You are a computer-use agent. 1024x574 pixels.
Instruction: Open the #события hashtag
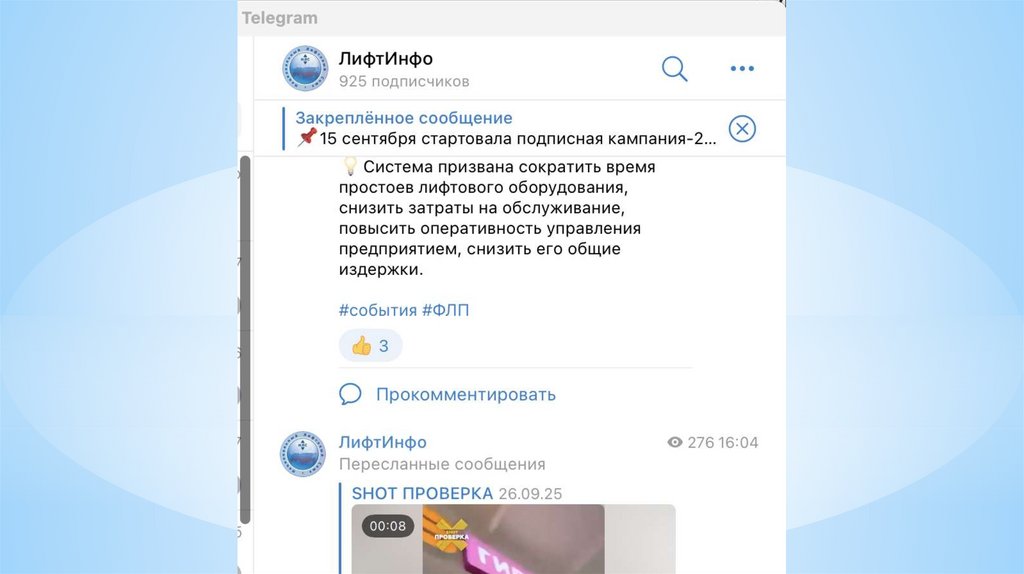click(x=377, y=310)
